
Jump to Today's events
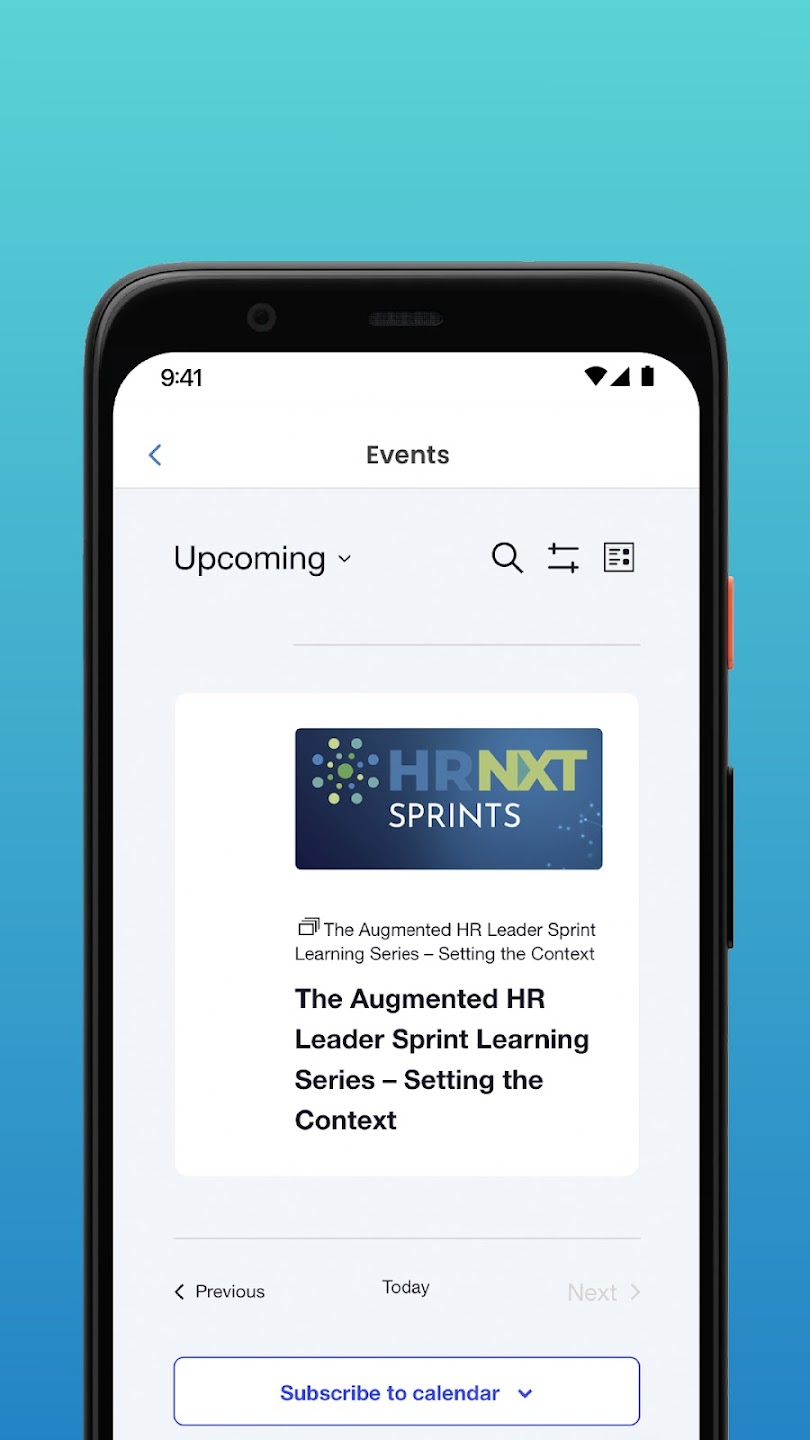406,1288
